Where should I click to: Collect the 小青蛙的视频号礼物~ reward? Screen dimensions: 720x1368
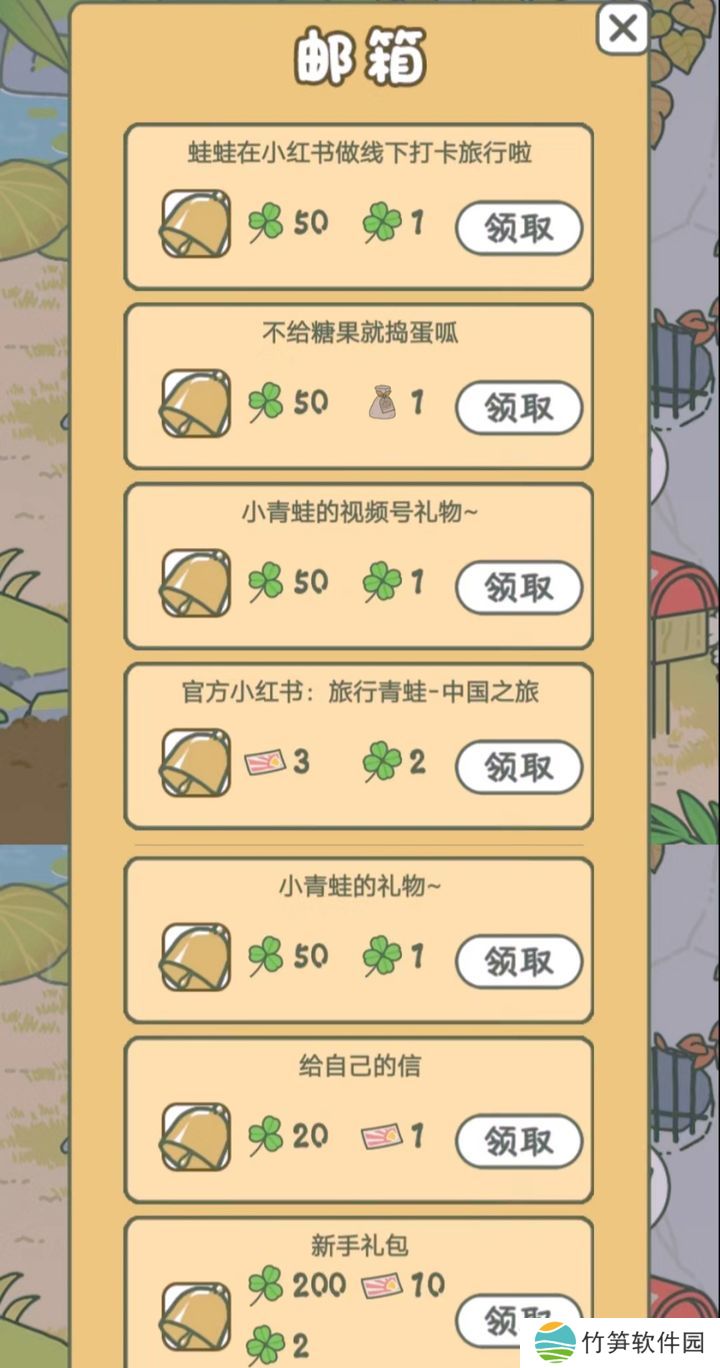pos(518,587)
